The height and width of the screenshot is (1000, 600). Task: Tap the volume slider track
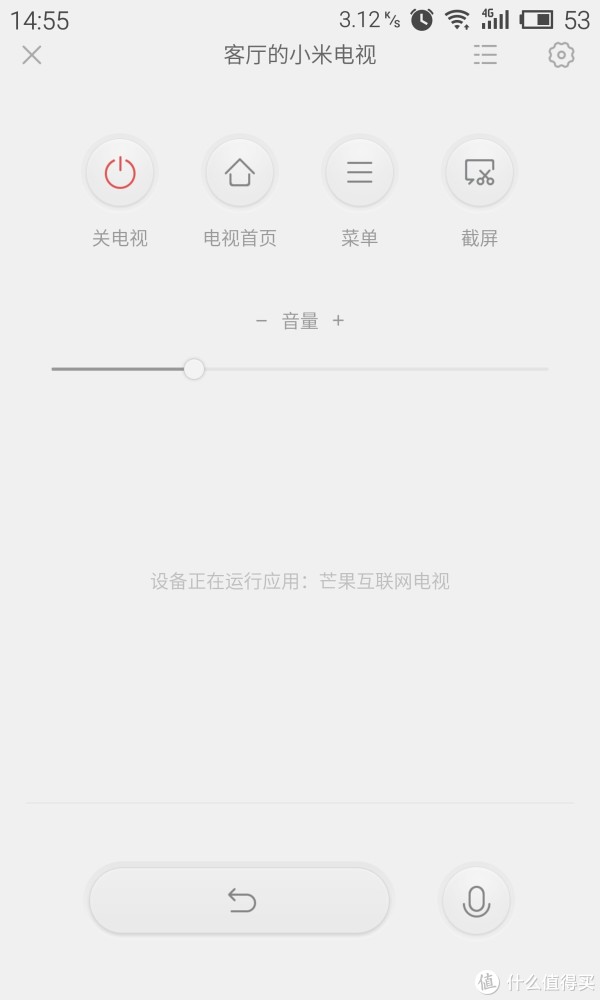tap(300, 369)
